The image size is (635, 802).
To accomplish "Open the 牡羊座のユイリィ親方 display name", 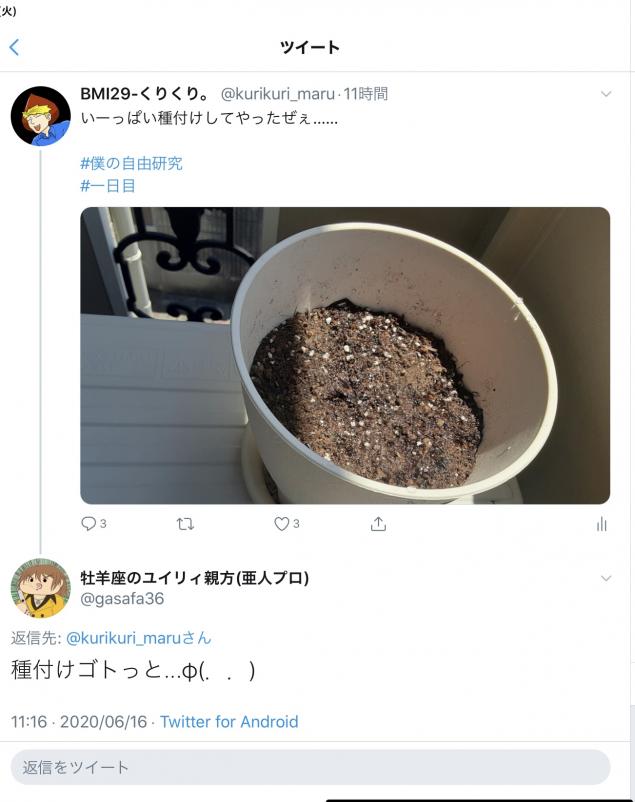I will click(x=194, y=578).
